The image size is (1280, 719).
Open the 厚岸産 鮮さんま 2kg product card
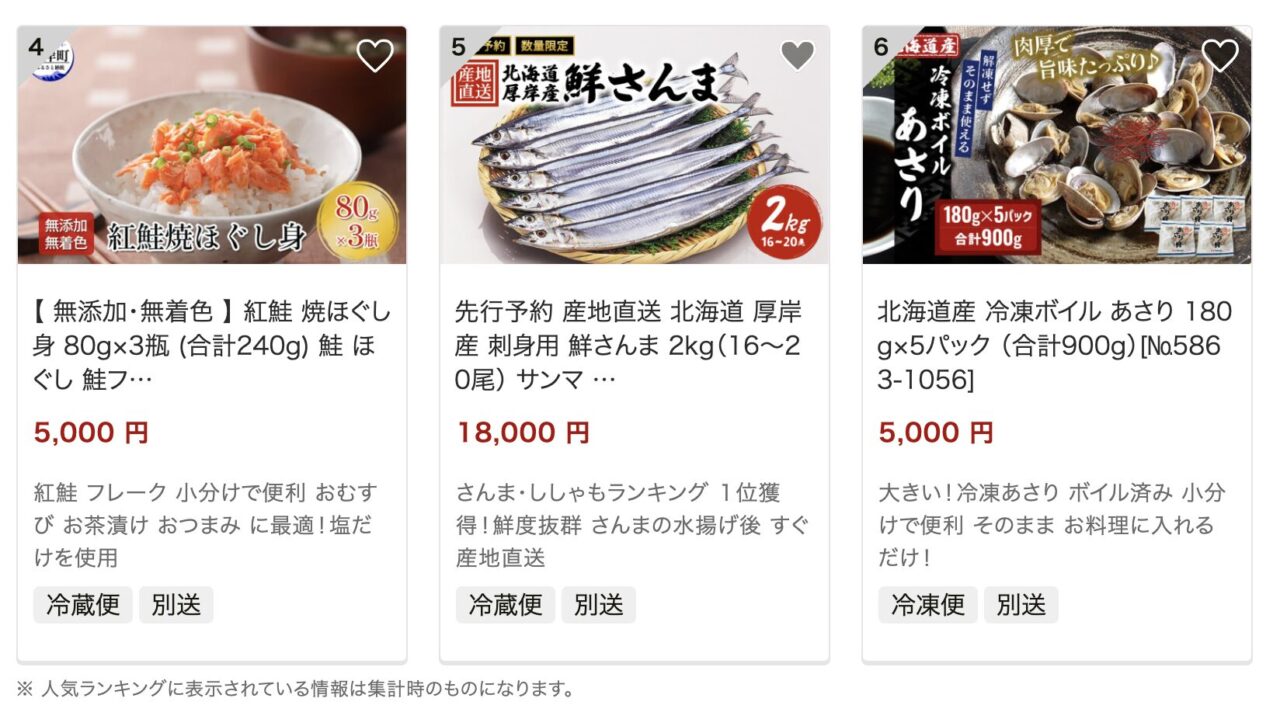[634, 345]
